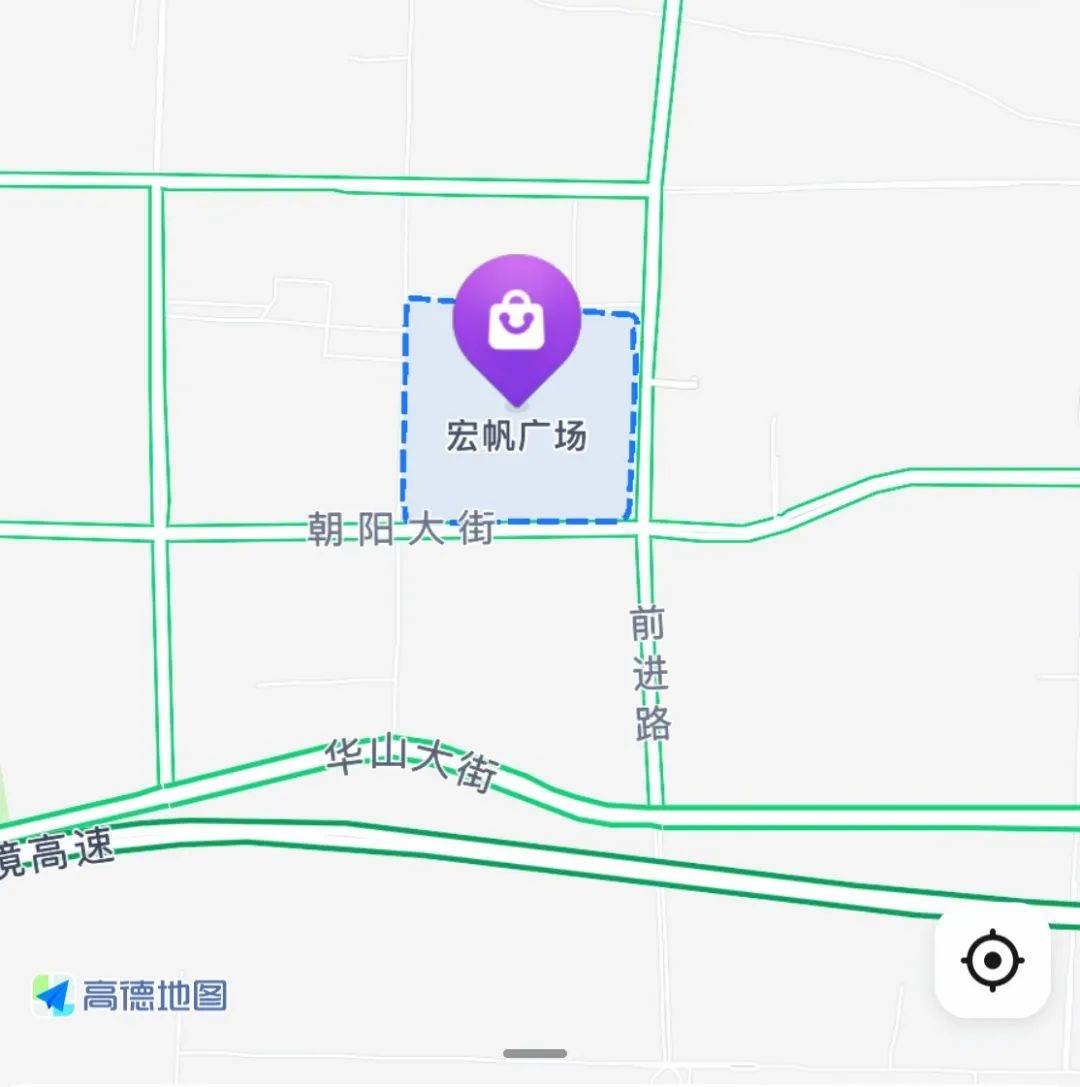Tap the purple 宏帆广场 shopping pin
The width and height of the screenshot is (1080, 1087).
516,322
